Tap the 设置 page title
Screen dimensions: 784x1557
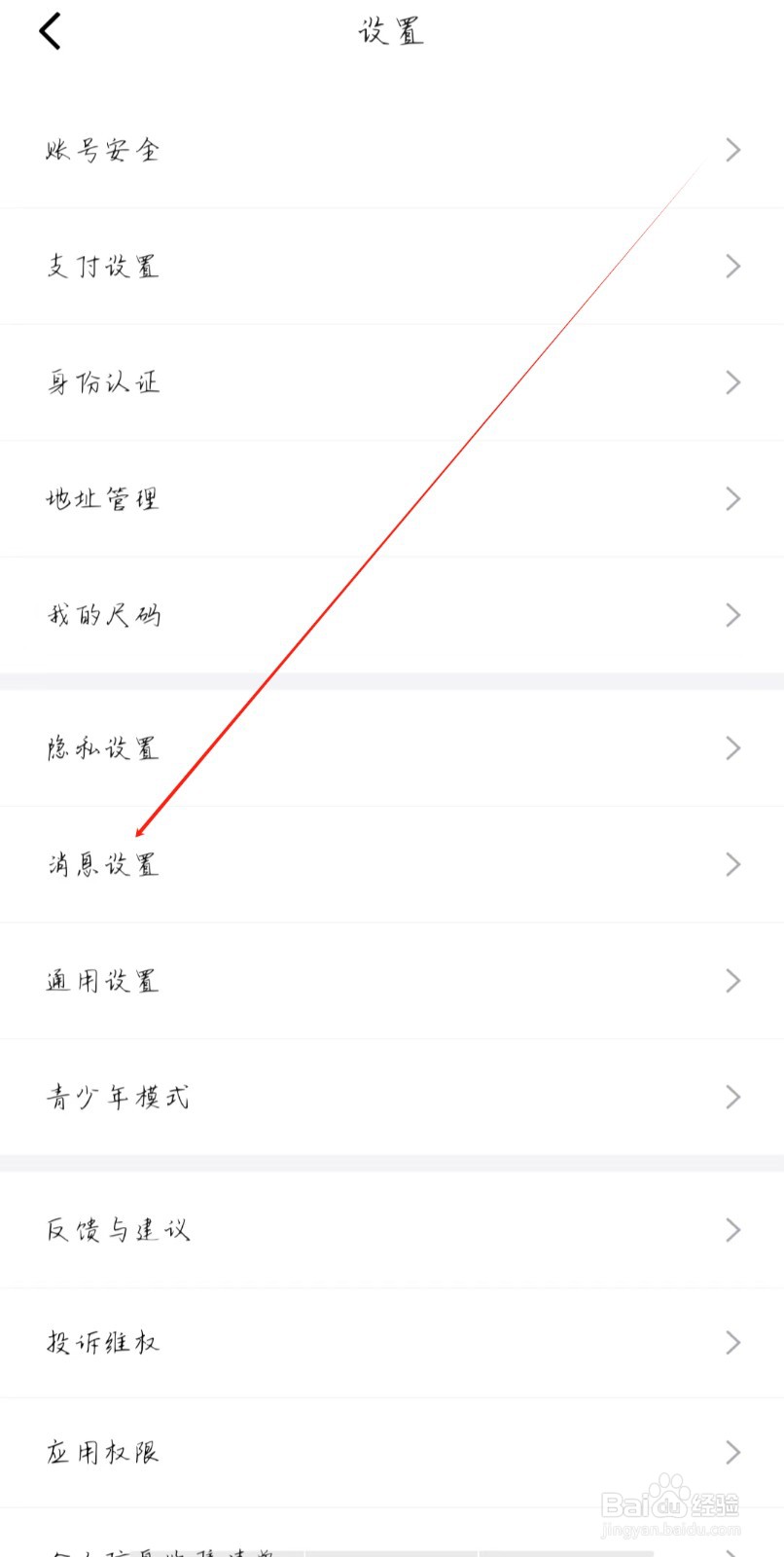click(391, 30)
